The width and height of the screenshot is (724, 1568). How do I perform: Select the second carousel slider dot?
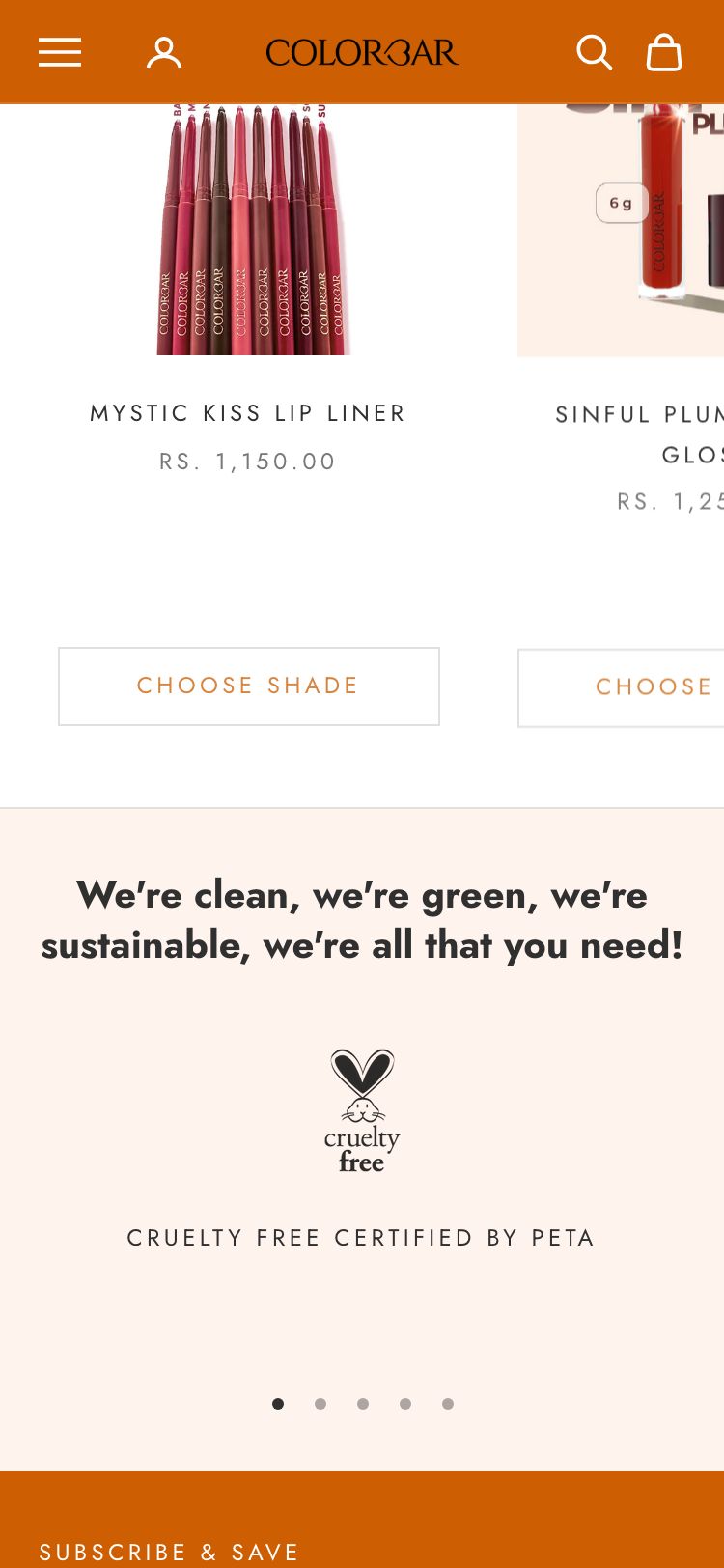(x=320, y=1404)
